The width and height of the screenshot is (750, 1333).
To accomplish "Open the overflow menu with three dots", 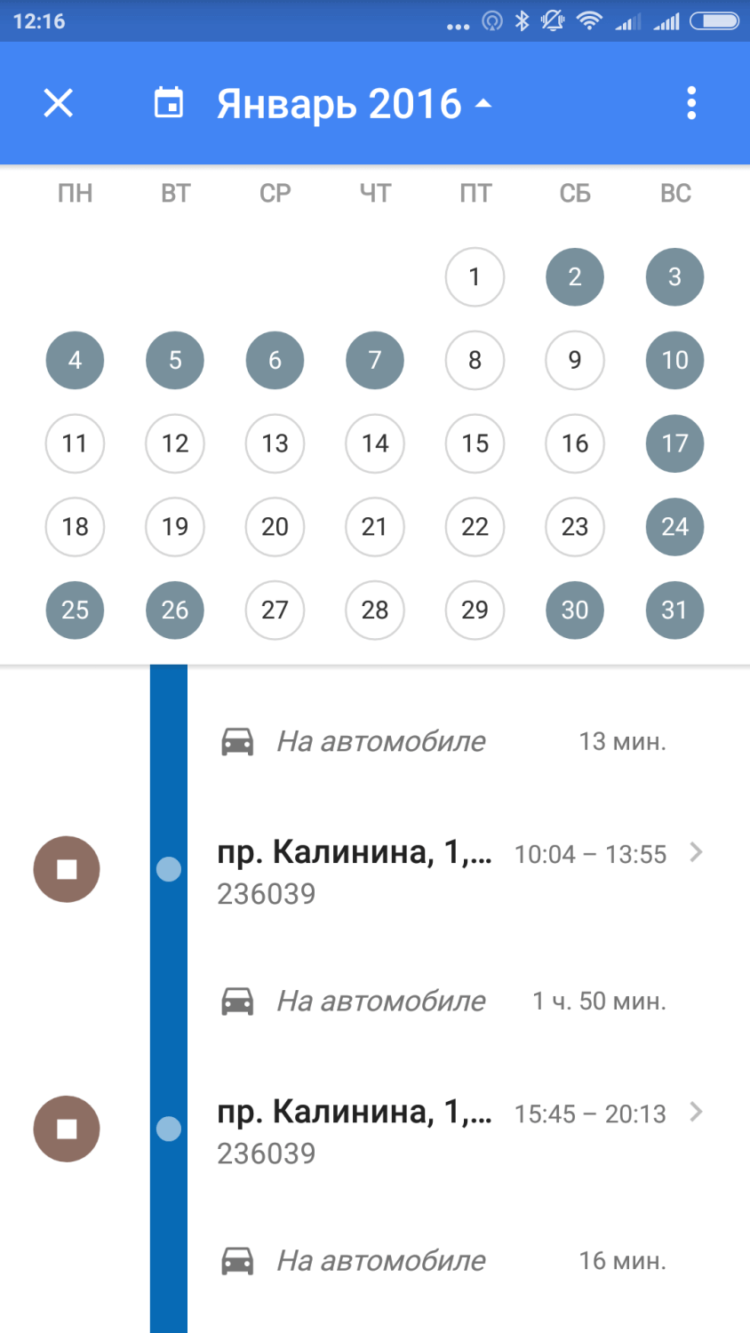I will click(x=691, y=103).
